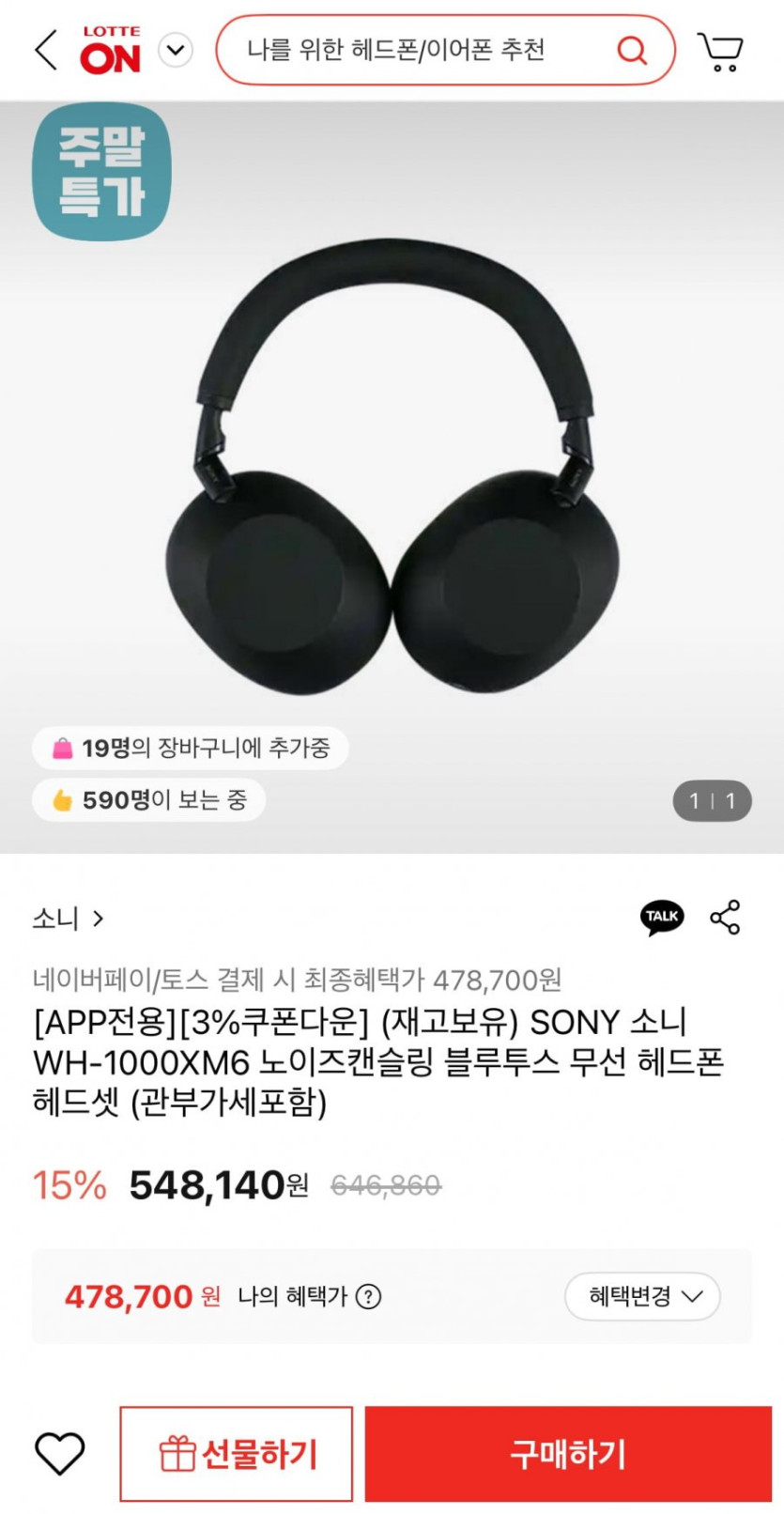
Task: Tap the search magnifier icon
Action: click(632, 50)
